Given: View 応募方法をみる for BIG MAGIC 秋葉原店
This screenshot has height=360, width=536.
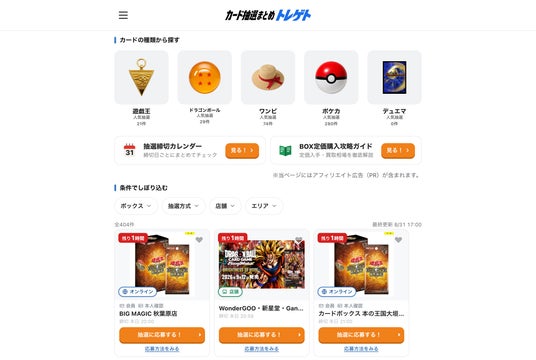Looking at the screenshot, I should click(x=162, y=349).
